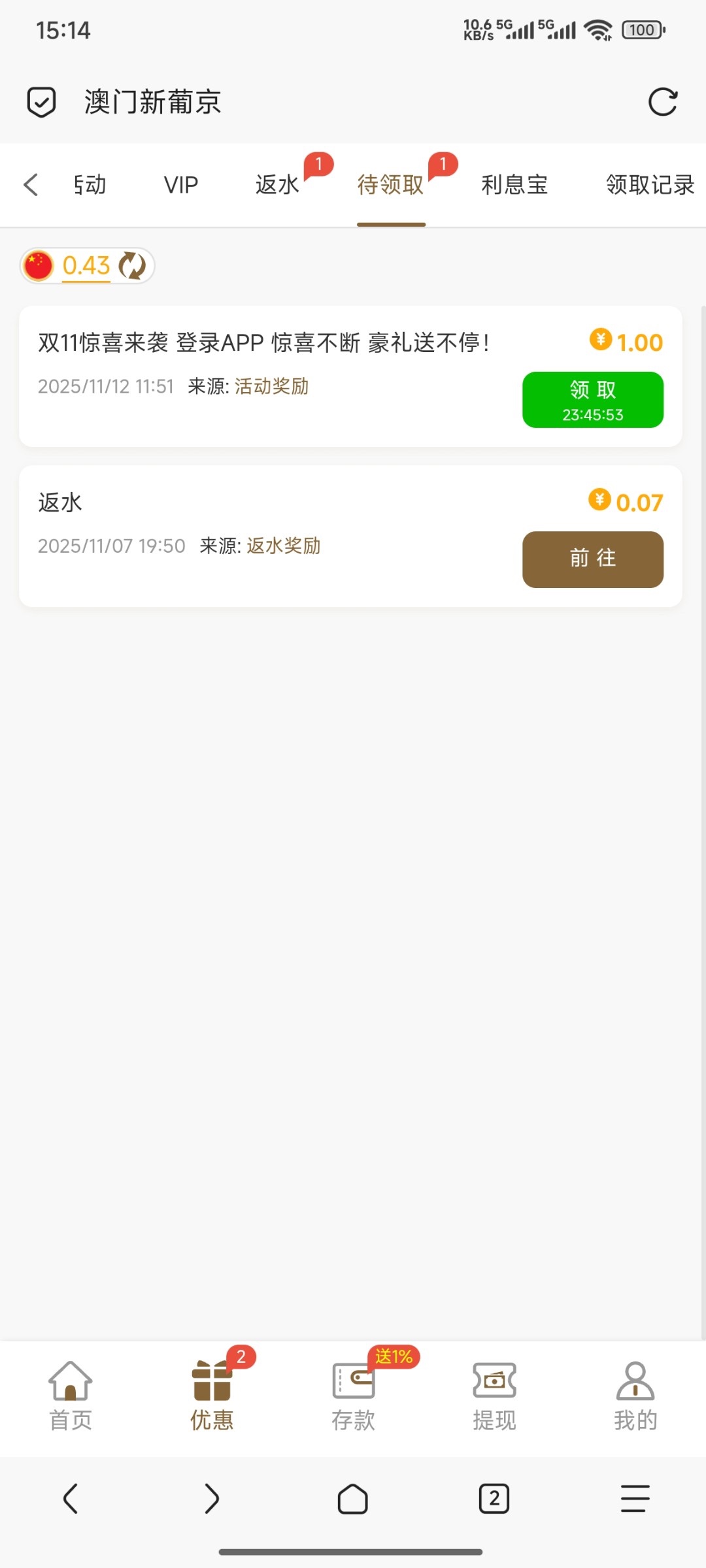This screenshot has height=1568, width=706.
Task: Open the 利息宝 tab
Action: (x=514, y=184)
